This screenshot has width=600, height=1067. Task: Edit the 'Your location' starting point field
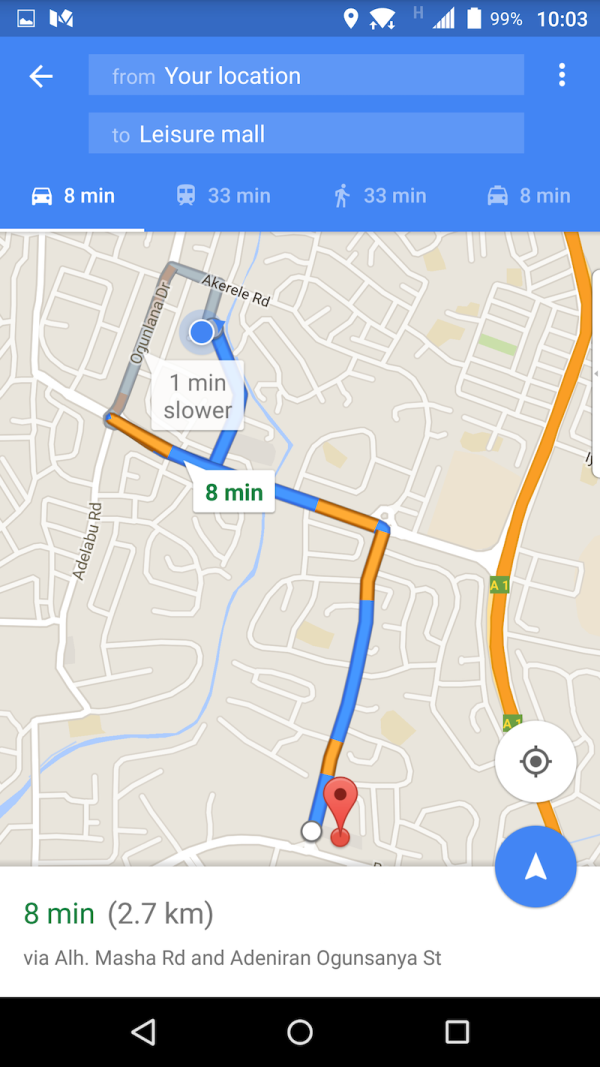coord(306,76)
